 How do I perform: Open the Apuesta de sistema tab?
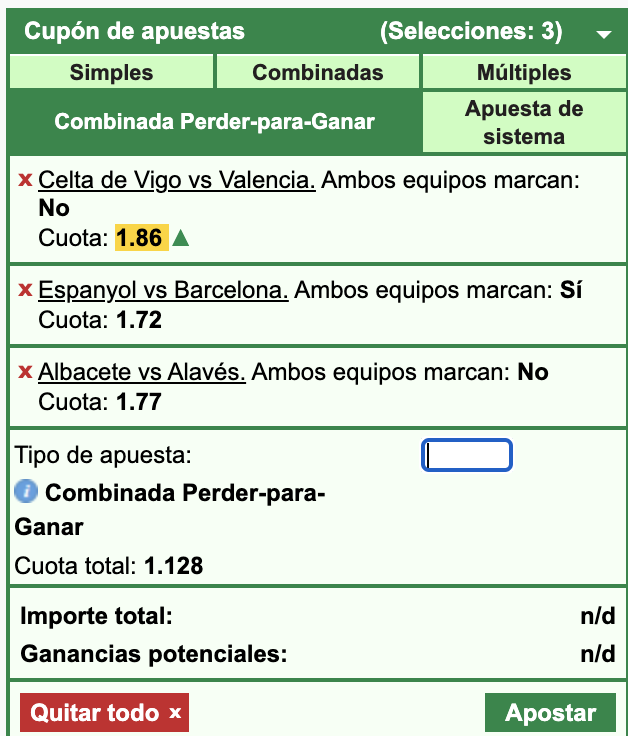524,122
